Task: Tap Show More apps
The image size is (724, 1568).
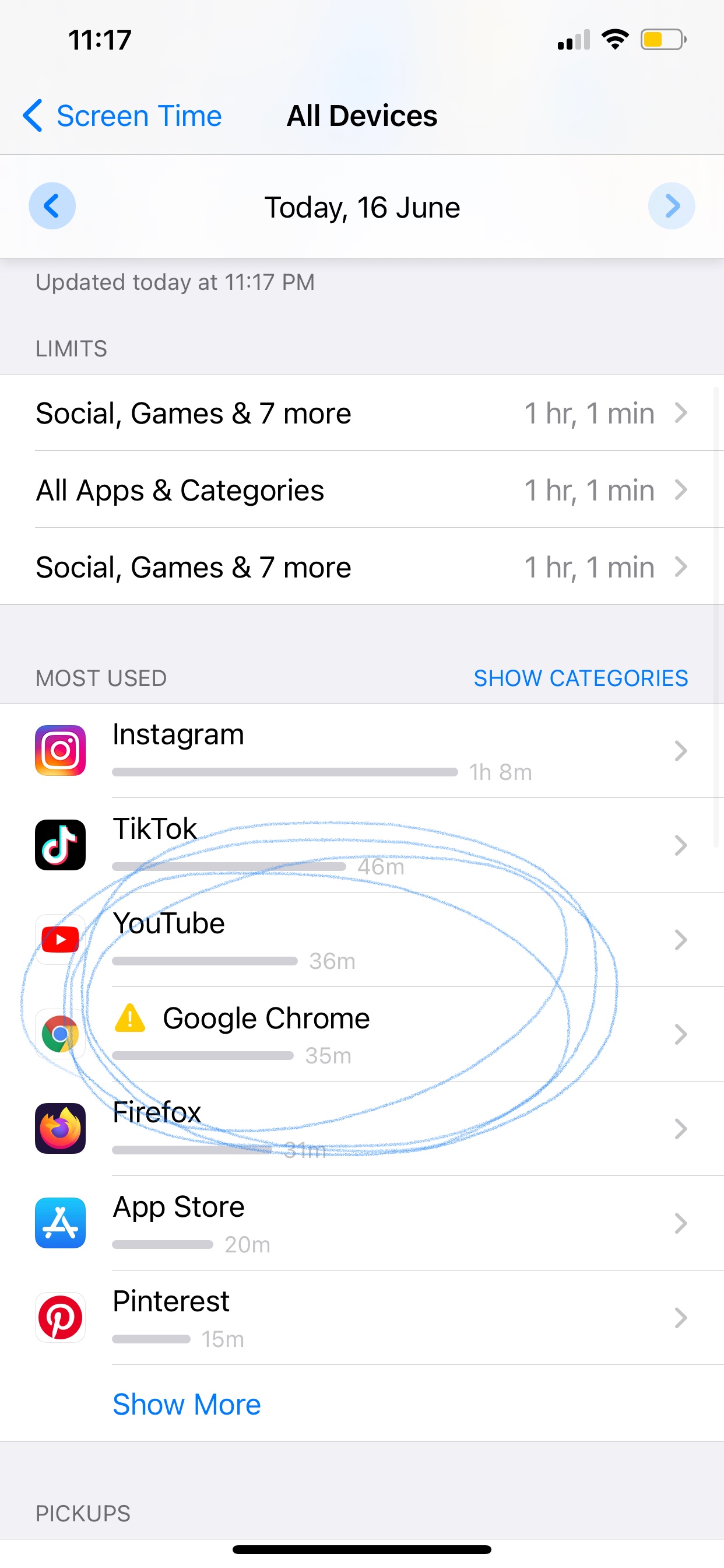Action: 187,1404
